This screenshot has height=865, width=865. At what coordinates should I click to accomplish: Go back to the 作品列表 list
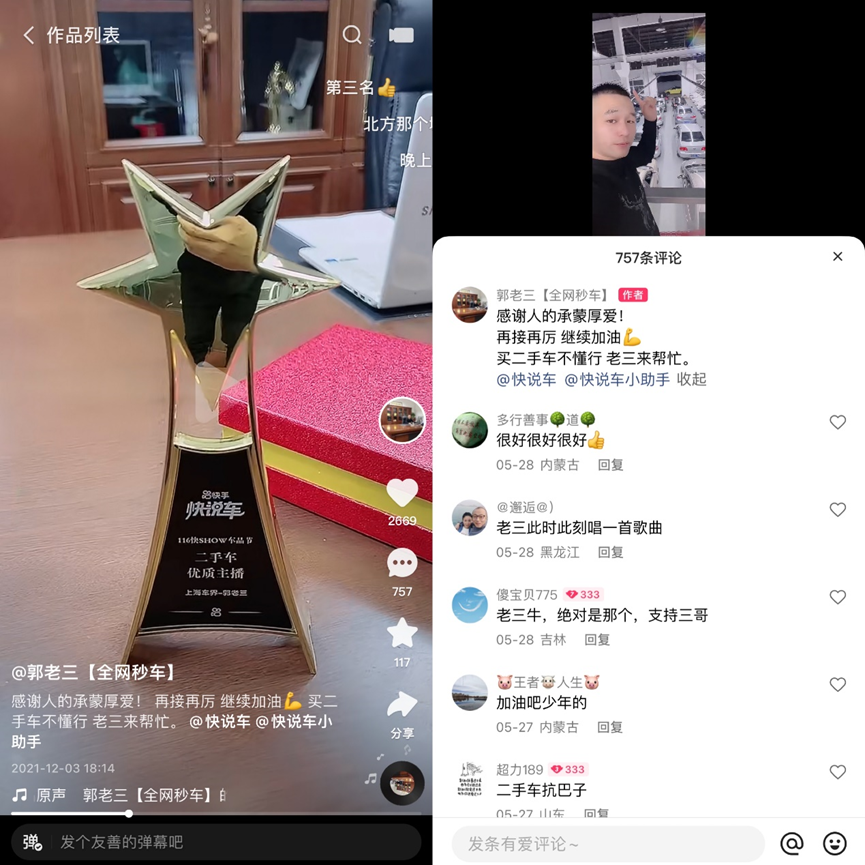[x=30, y=36]
